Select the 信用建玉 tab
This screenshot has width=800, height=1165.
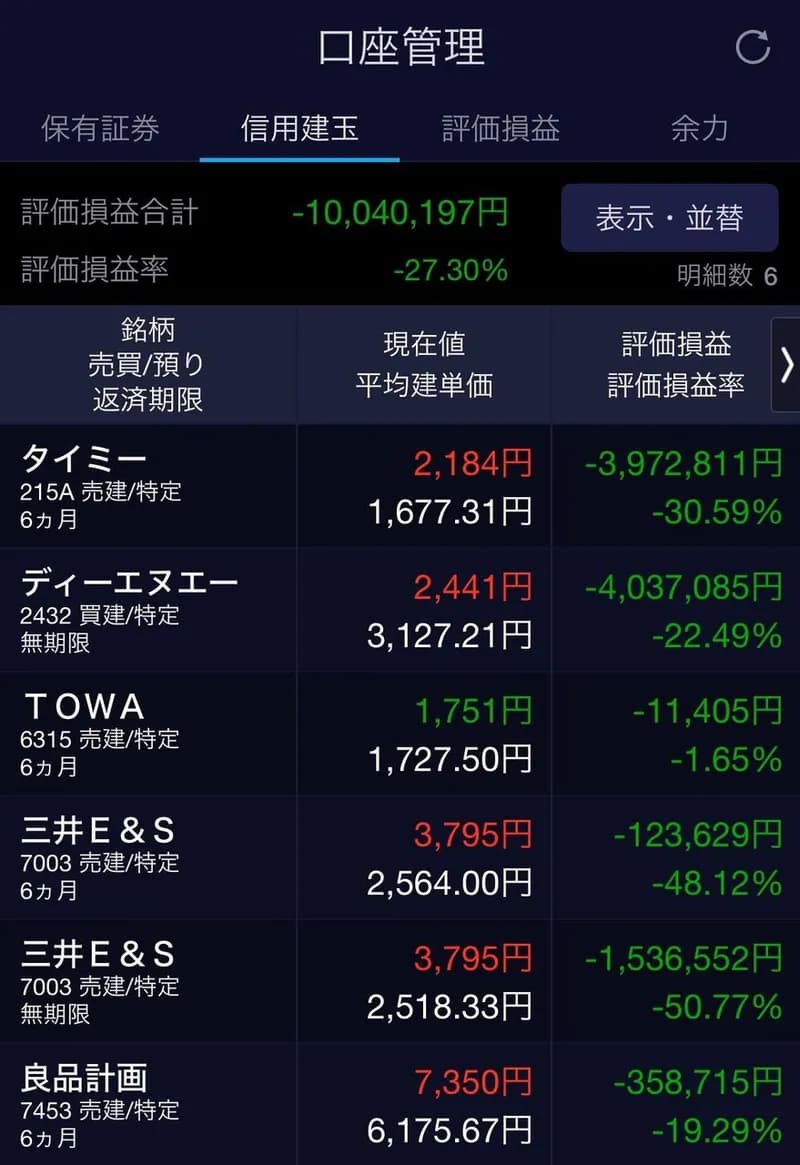click(300, 128)
